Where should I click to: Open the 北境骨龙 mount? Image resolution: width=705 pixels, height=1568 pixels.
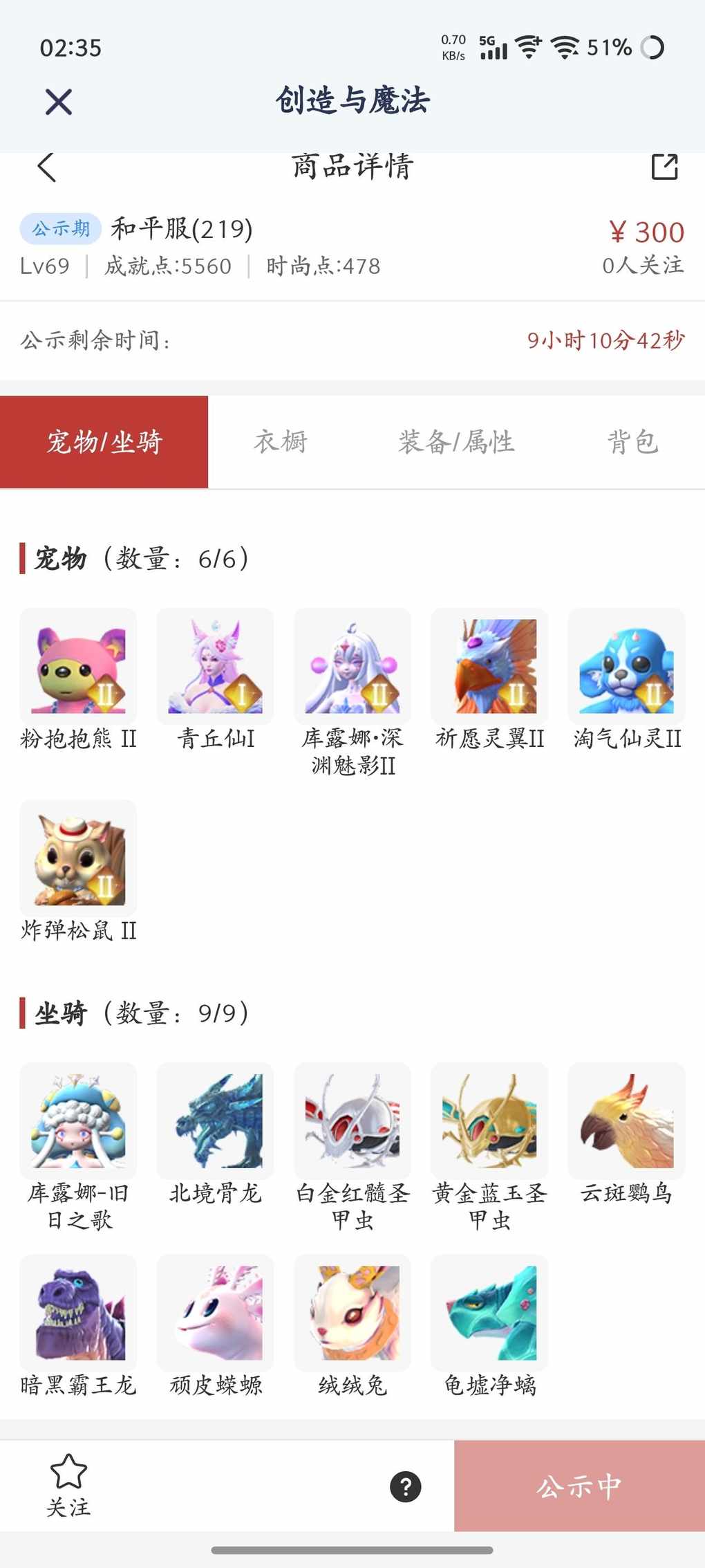point(216,1120)
